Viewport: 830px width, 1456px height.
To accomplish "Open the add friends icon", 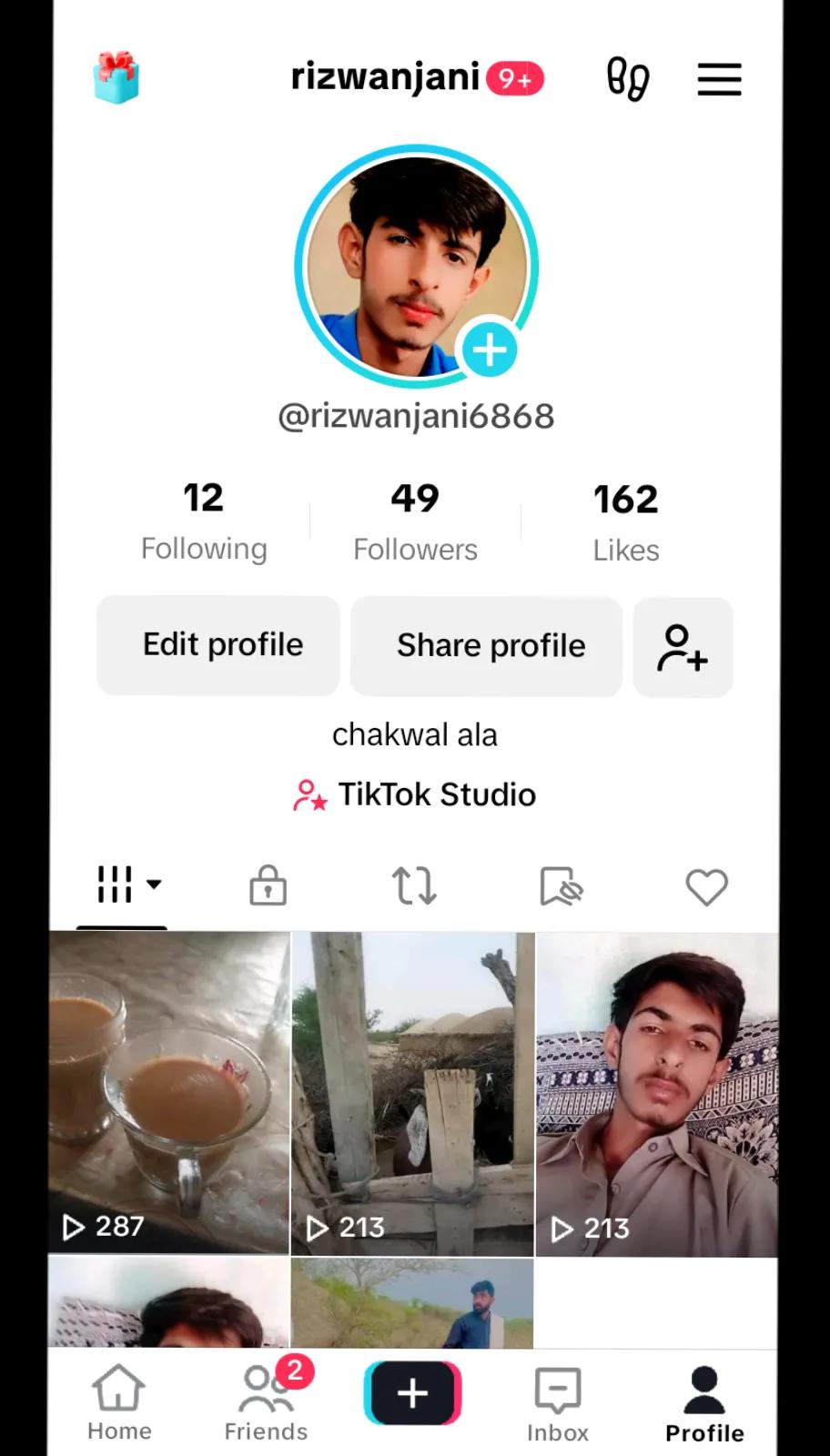I will point(683,647).
